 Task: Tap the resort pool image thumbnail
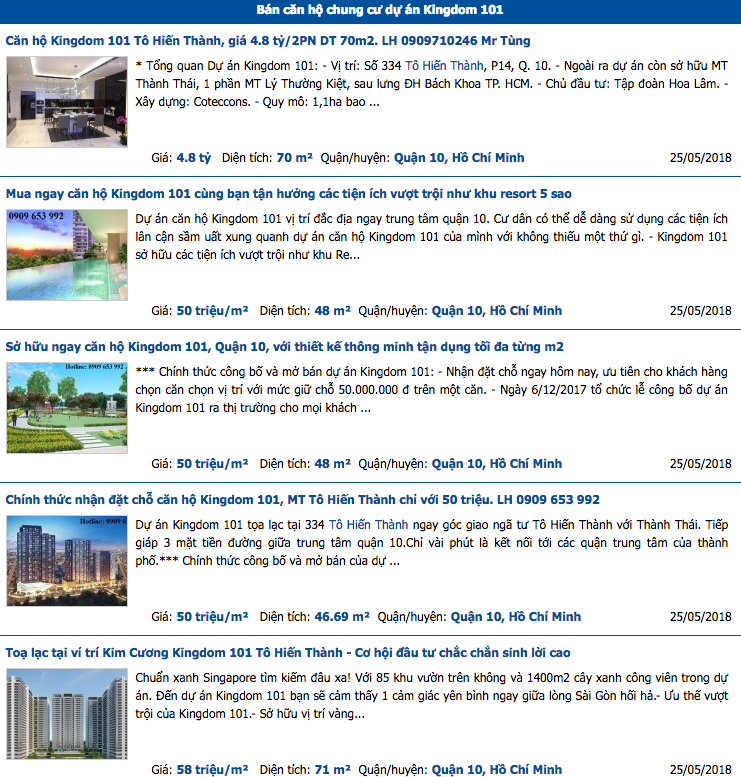67,255
